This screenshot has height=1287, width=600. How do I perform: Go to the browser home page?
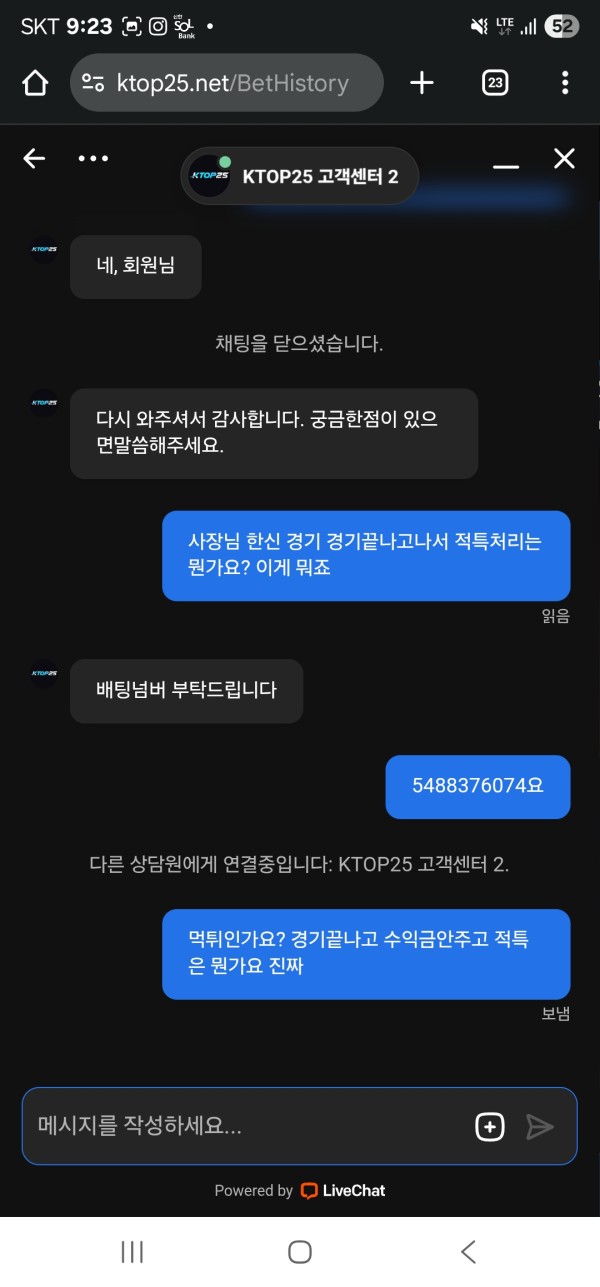(x=35, y=83)
